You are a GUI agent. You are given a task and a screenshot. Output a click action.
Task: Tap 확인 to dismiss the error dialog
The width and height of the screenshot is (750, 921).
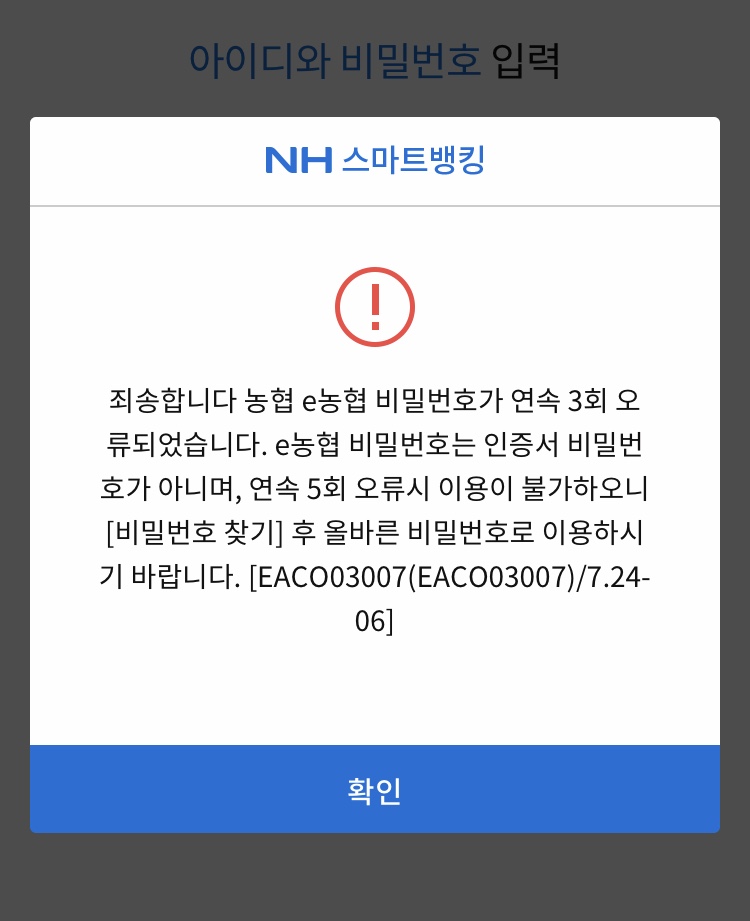coord(374,789)
